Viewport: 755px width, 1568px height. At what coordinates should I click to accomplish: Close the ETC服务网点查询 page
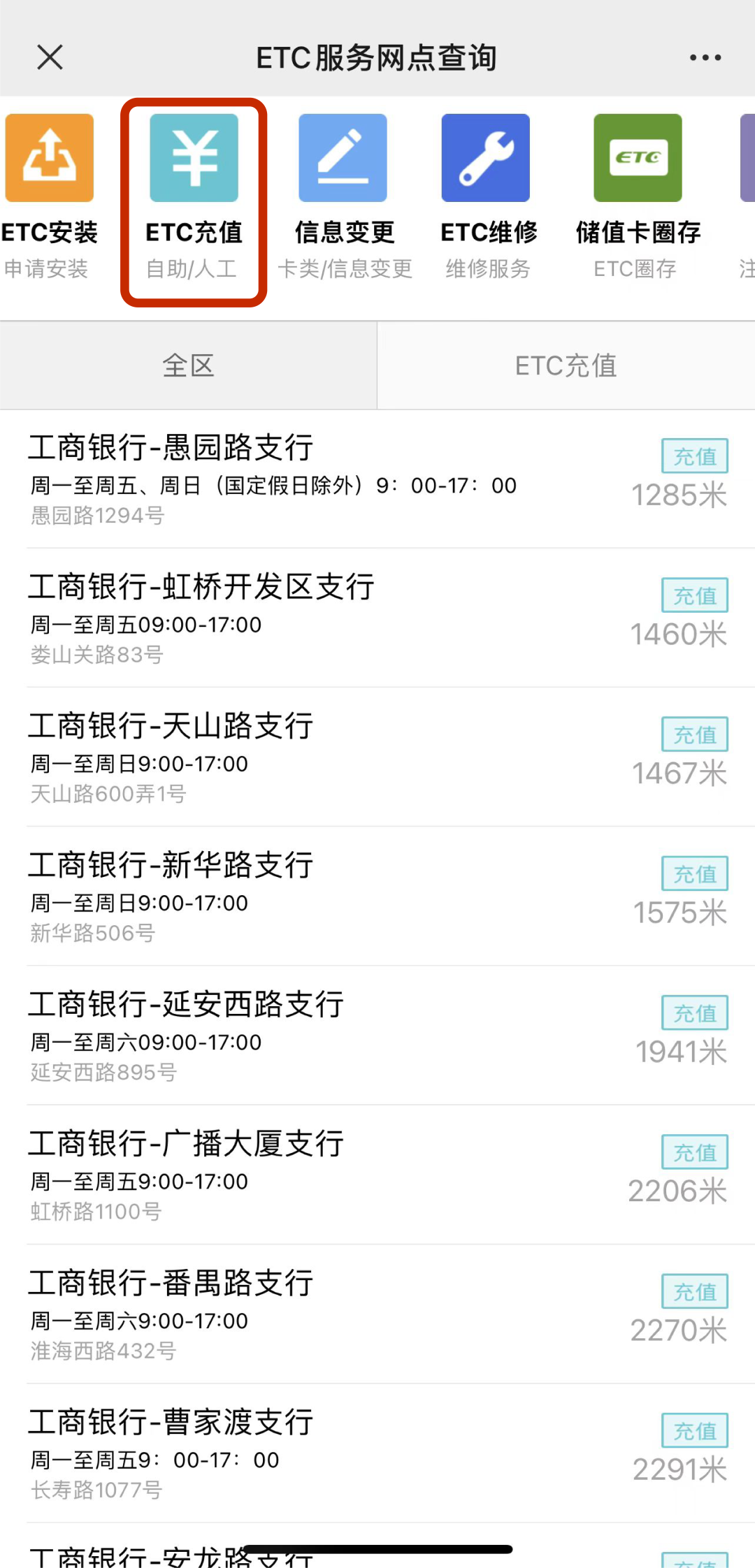coord(50,57)
